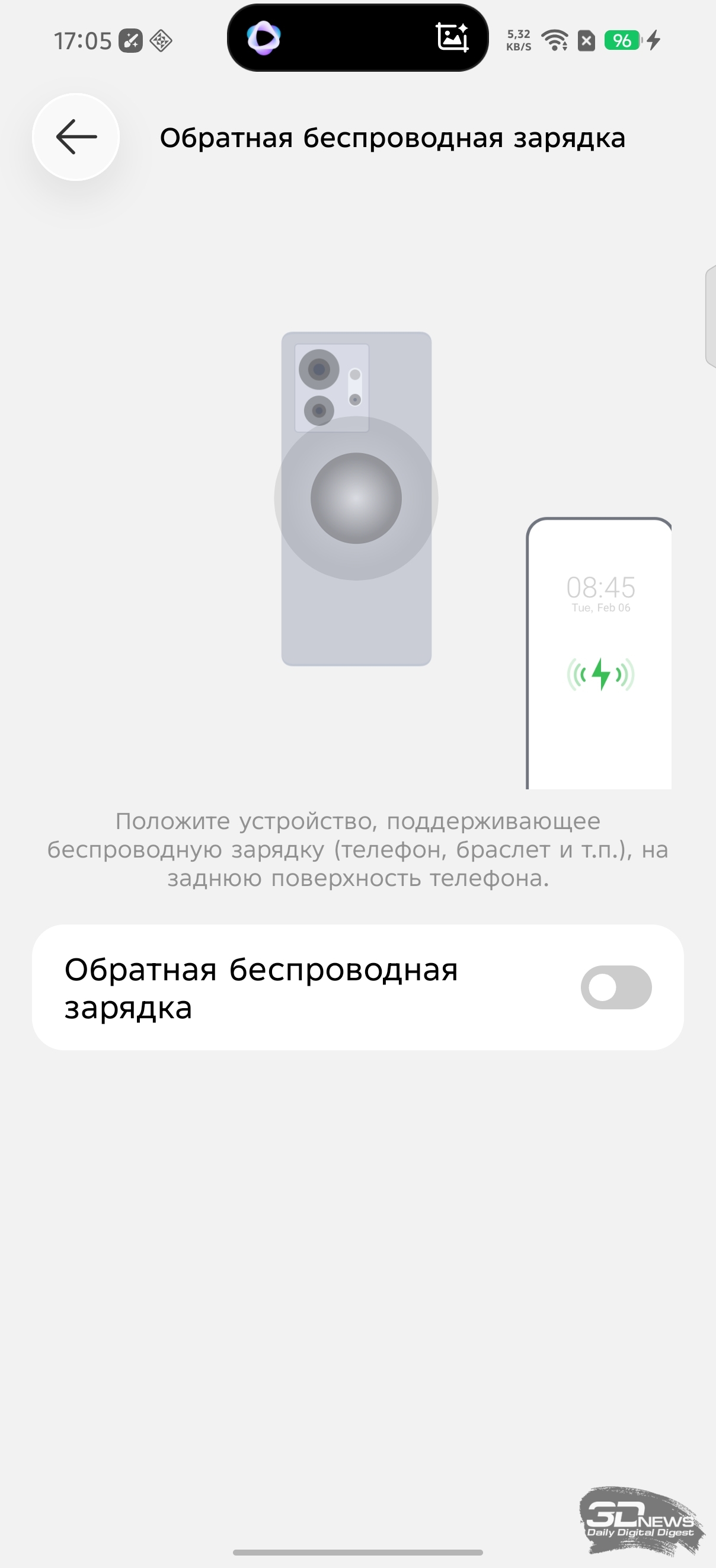716x1568 pixels.
Task: Go back using the arrow button
Action: click(76, 137)
